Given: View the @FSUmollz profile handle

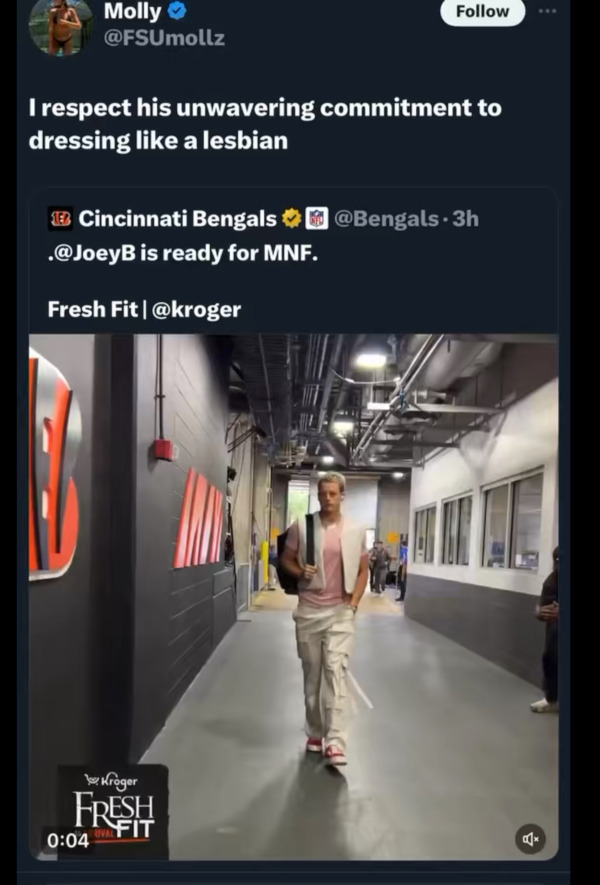Looking at the screenshot, I should pos(164,39).
